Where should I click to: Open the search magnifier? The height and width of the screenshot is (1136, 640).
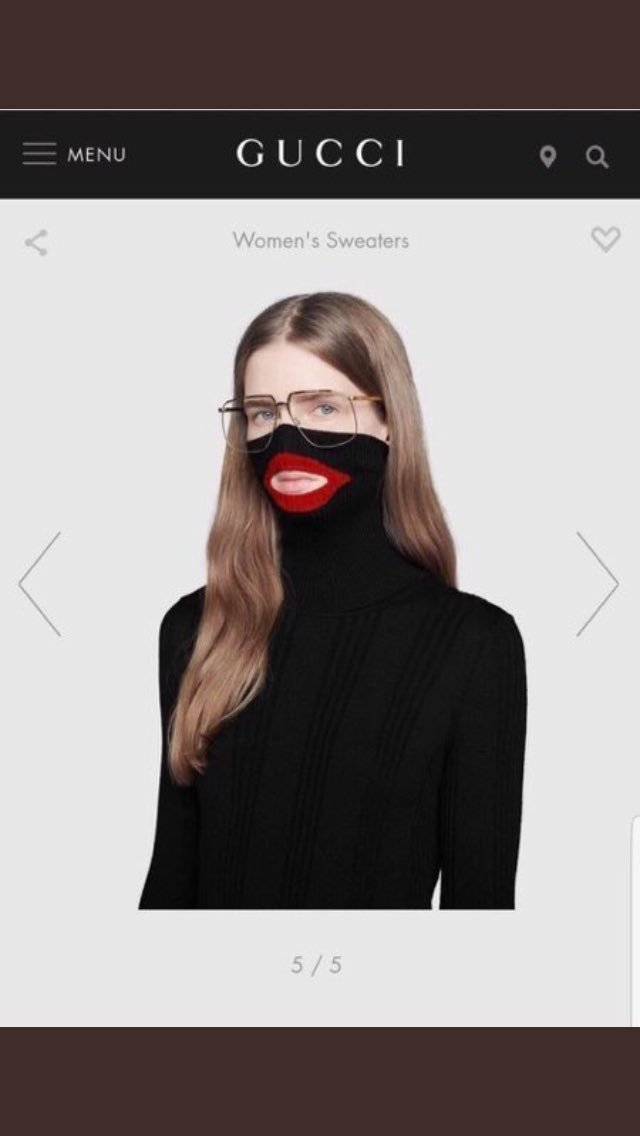(x=597, y=156)
